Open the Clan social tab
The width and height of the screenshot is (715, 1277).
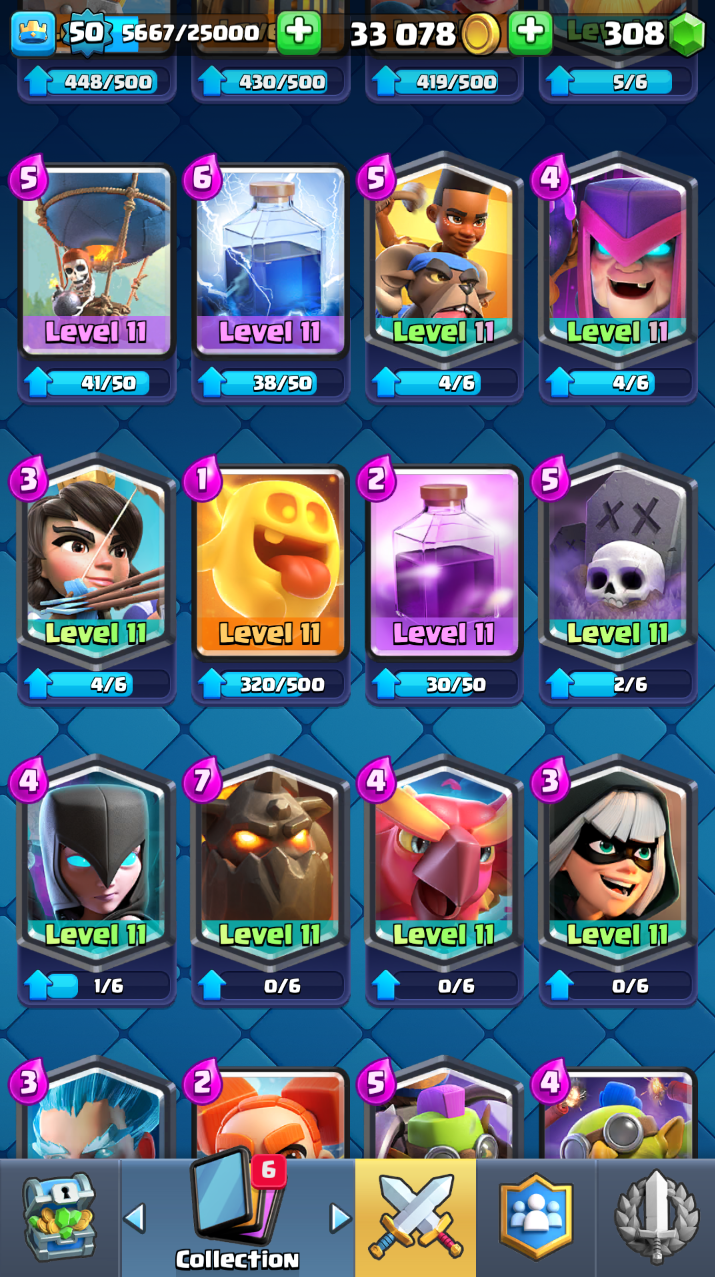click(x=536, y=1218)
